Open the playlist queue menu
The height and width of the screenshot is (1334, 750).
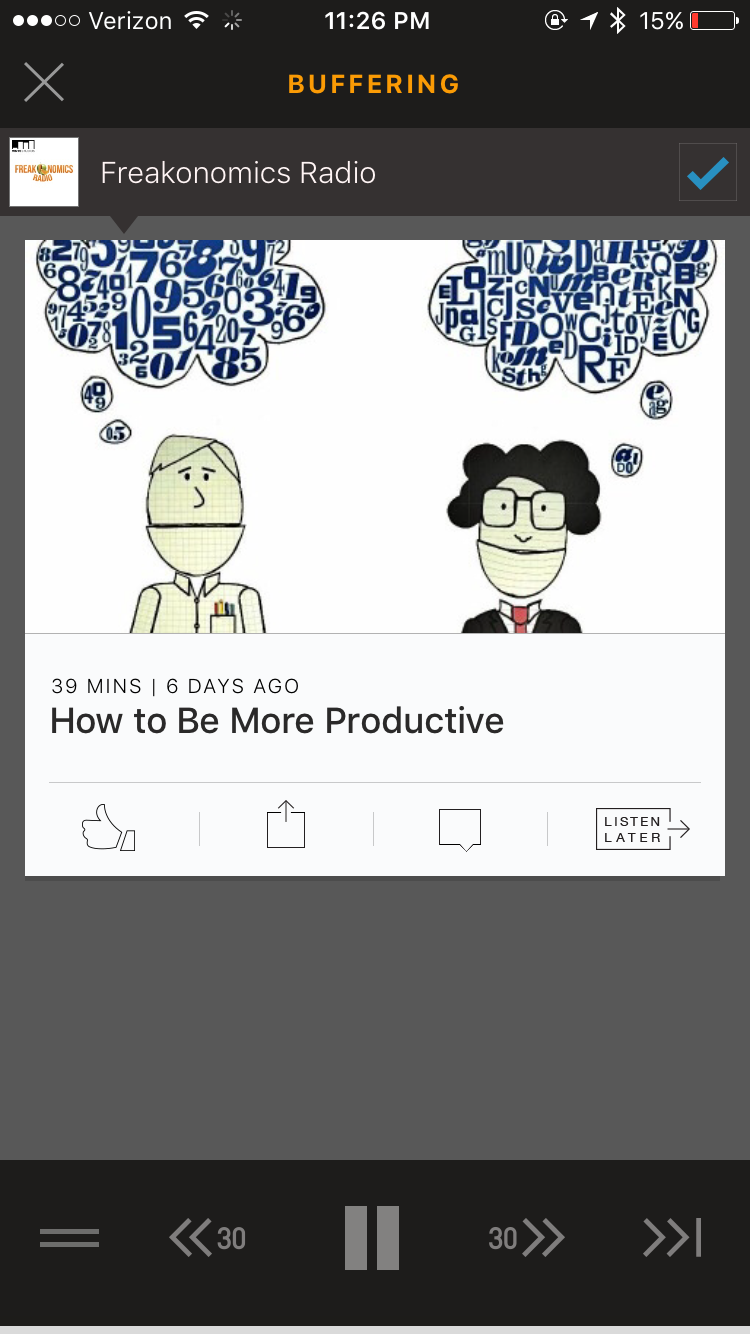pyautogui.click(x=69, y=1238)
